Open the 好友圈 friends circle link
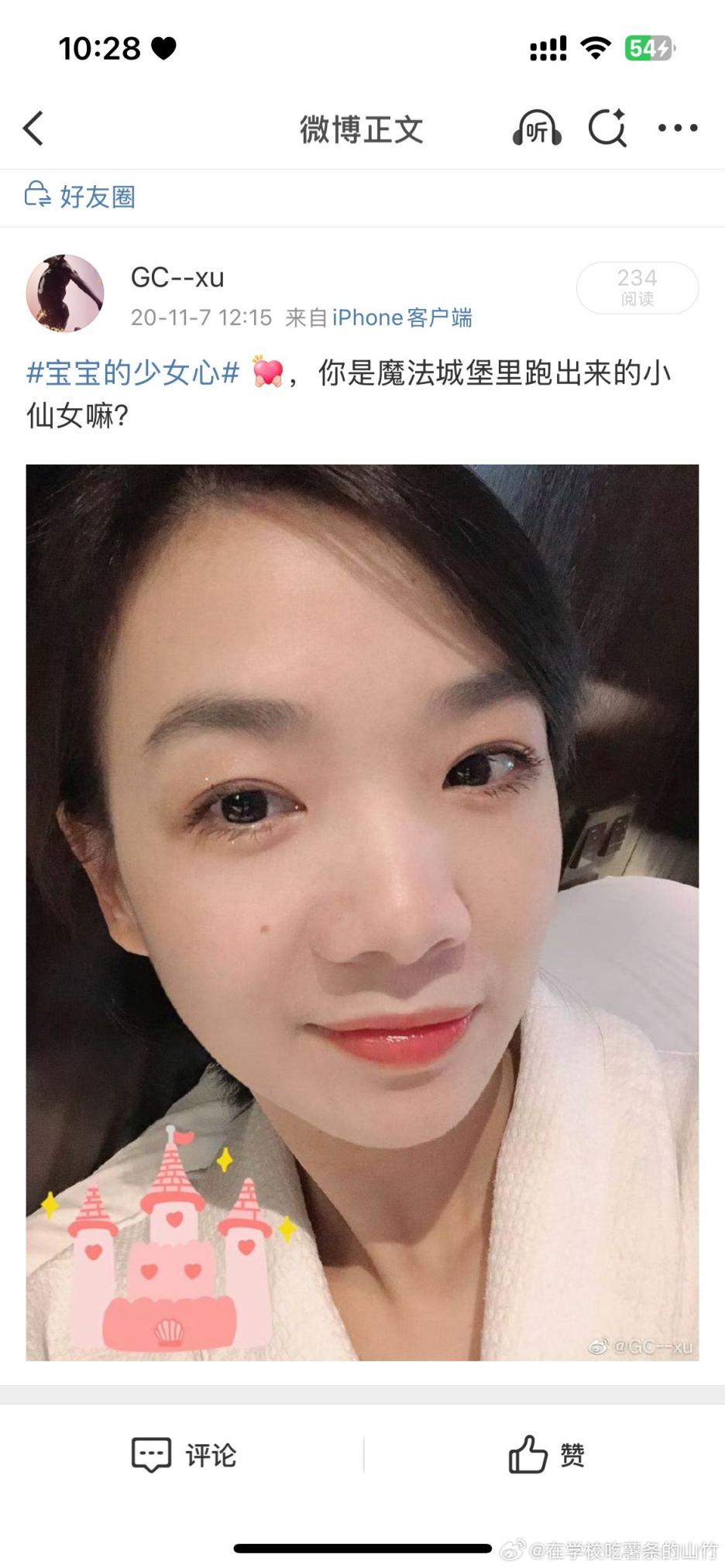 pyautogui.click(x=81, y=197)
